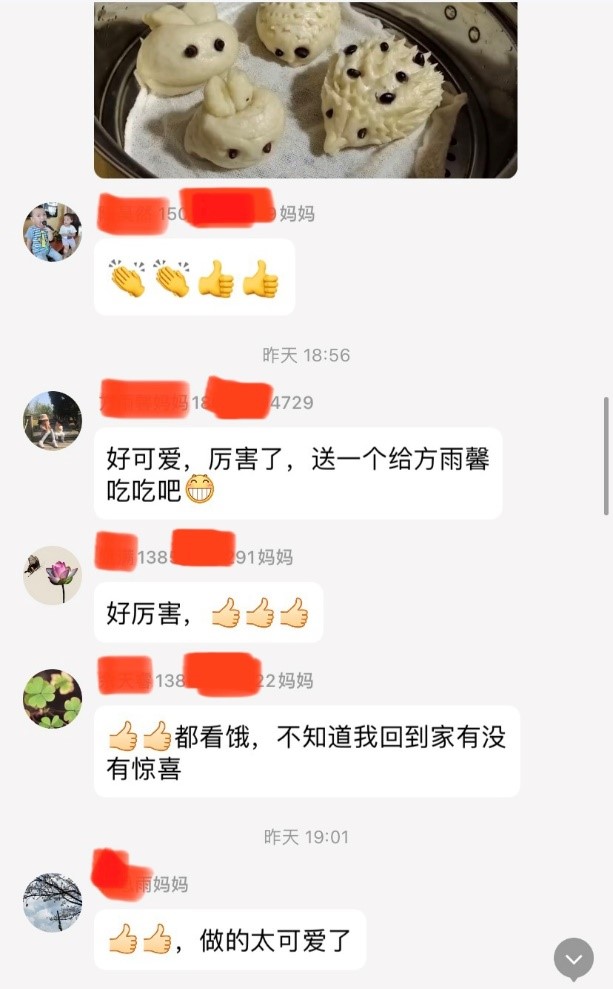Open the lotus flower avatar's profile
This screenshot has height=989, width=613.
tap(52, 575)
